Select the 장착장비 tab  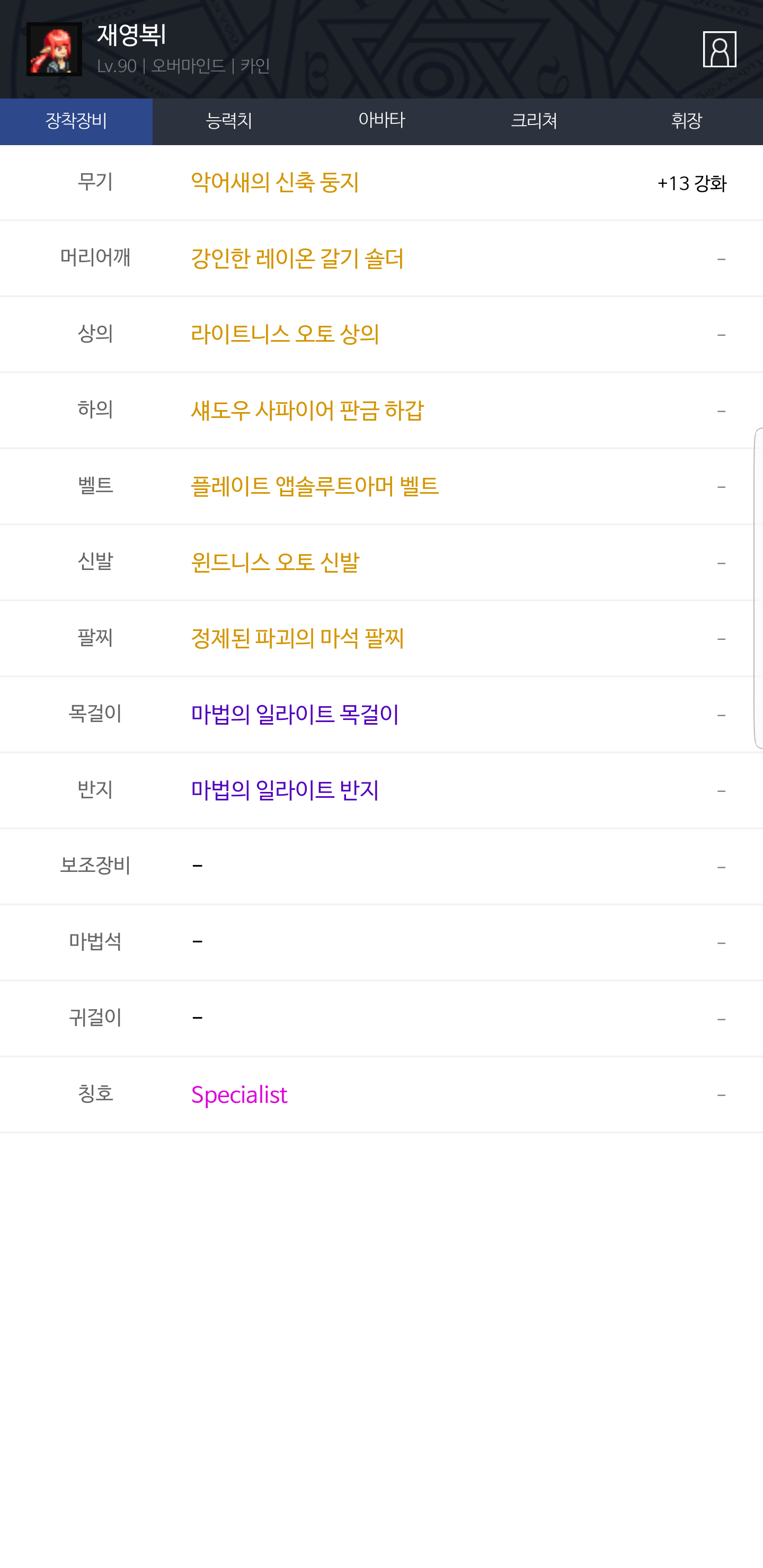coord(76,121)
